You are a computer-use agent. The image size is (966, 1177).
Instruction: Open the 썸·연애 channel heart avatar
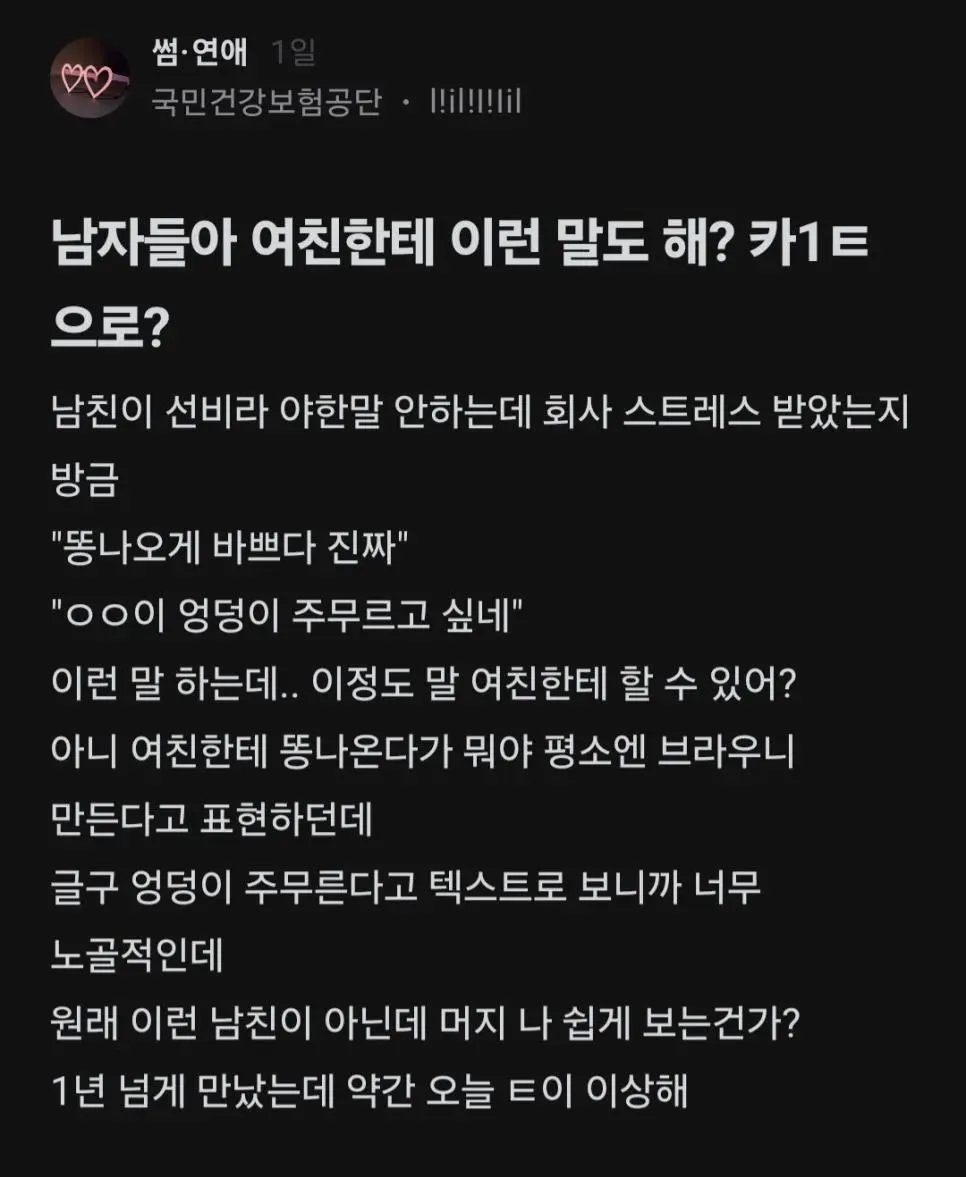90,78
